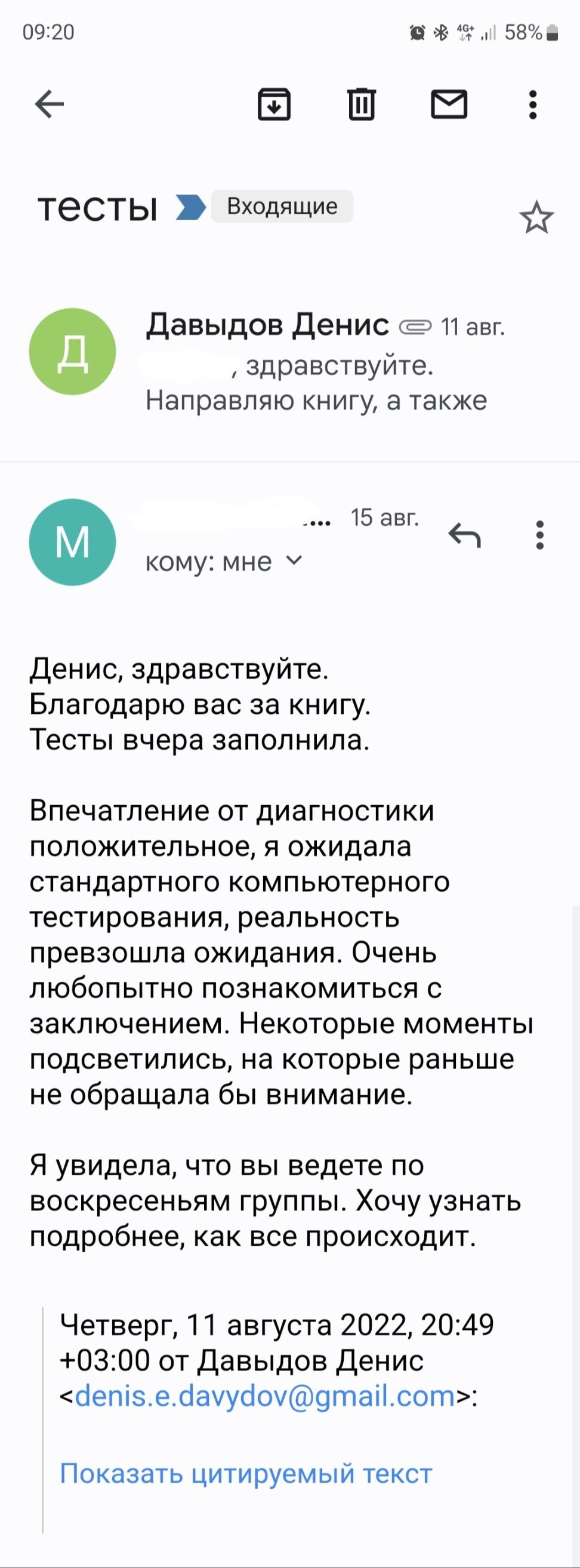Open the denis.e.davydov@gmail.com email link

(265, 1396)
